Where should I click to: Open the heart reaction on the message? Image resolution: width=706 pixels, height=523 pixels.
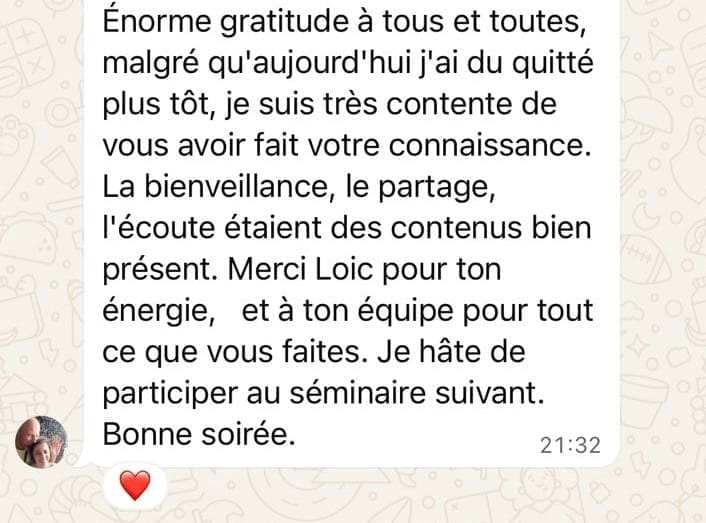134,486
